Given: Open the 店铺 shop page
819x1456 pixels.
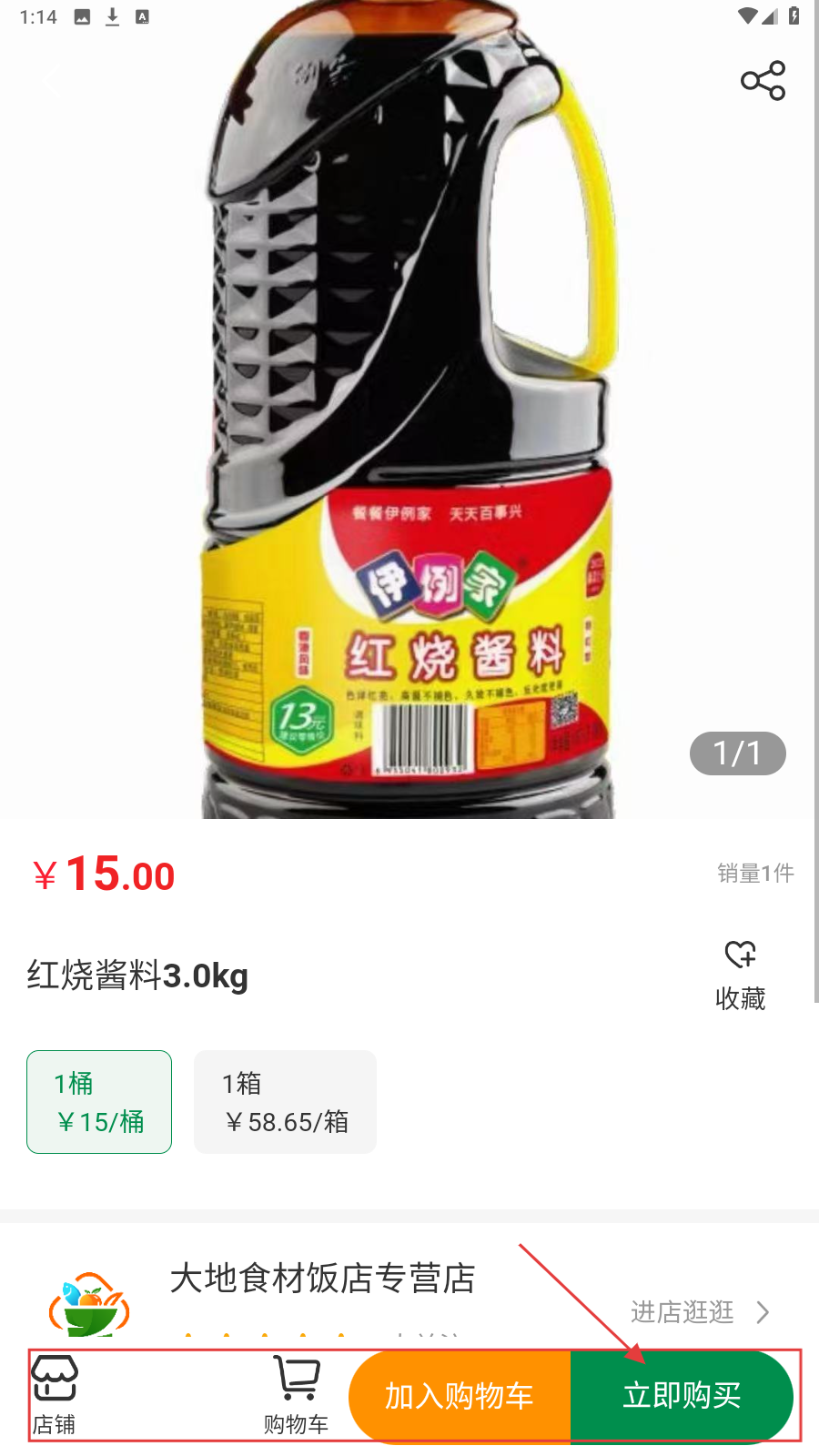Looking at the screenshot, I should click(x=55, y=1395).
